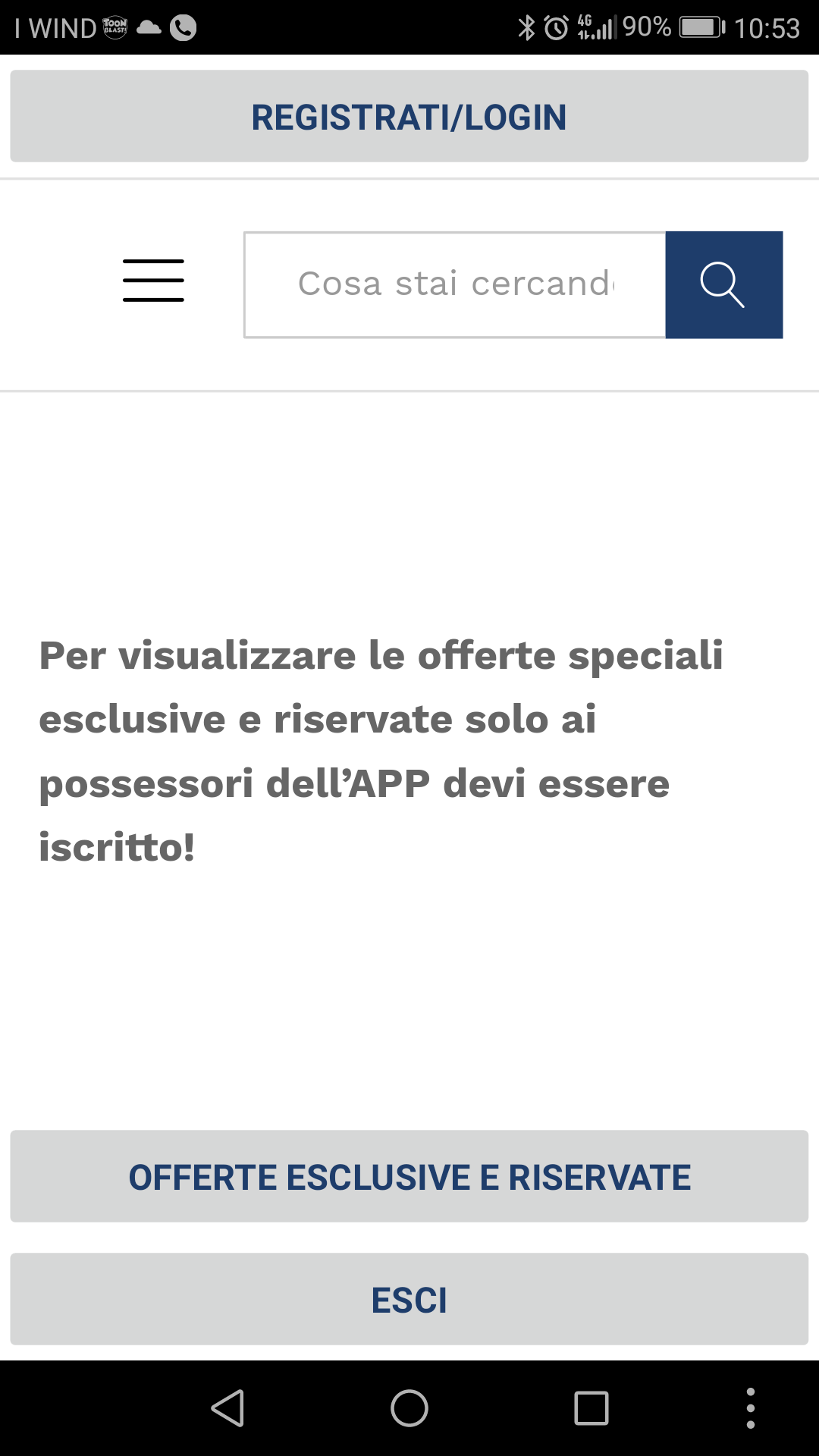The image size is (819, 1456).
Task: Tap the blue magnifier search button
Action: (x=724, y=284)
